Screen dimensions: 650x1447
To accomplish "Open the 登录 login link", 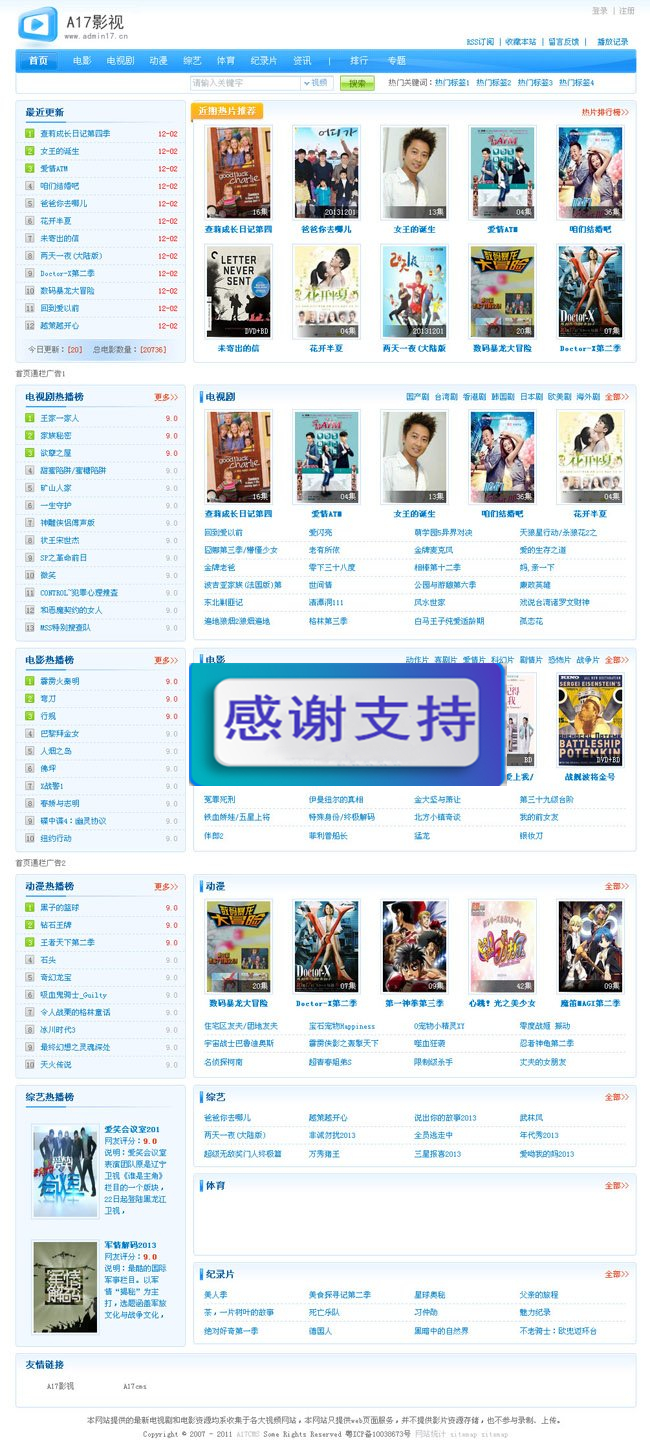I will point(599,11).
